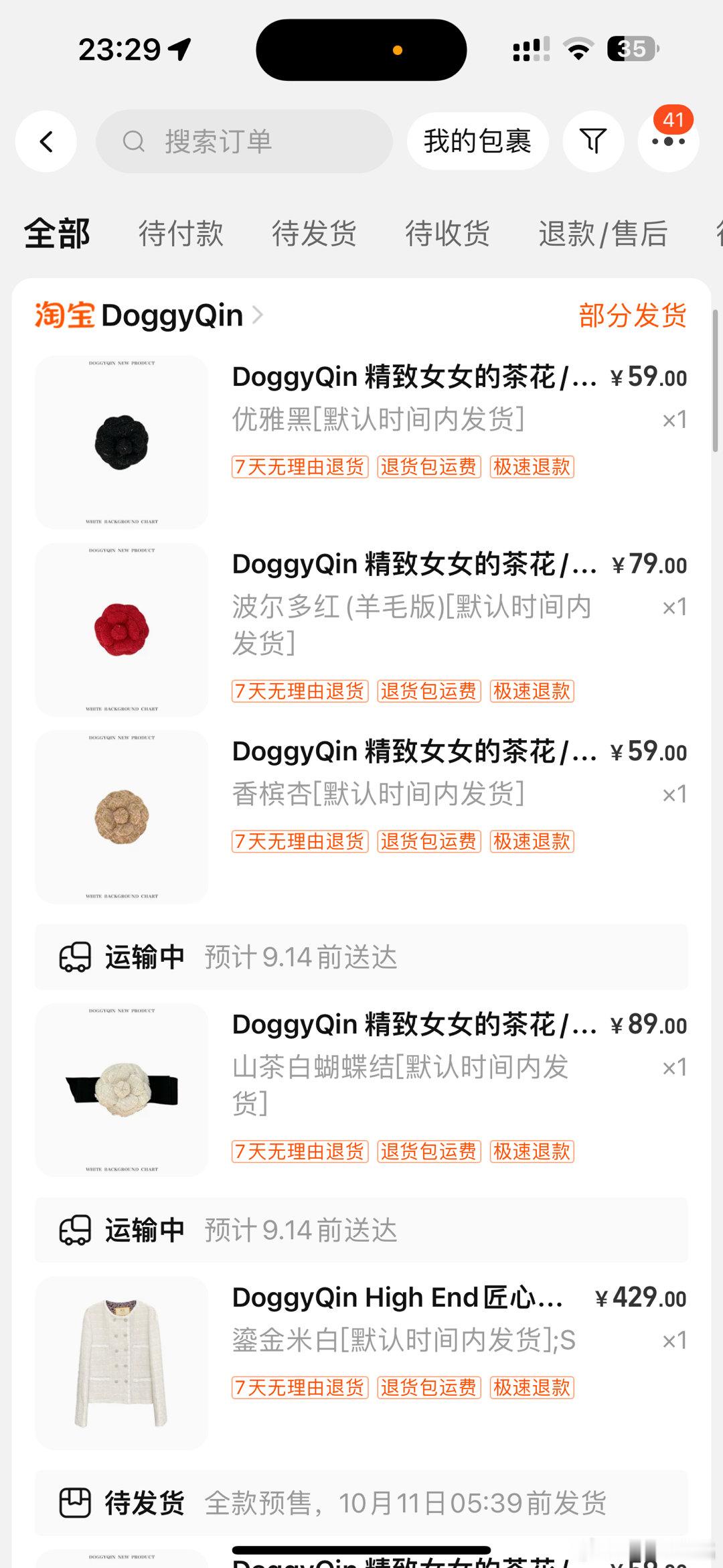Tap the 搜索订单 search field
The image size is (723, 1568).
pos(244,142)
